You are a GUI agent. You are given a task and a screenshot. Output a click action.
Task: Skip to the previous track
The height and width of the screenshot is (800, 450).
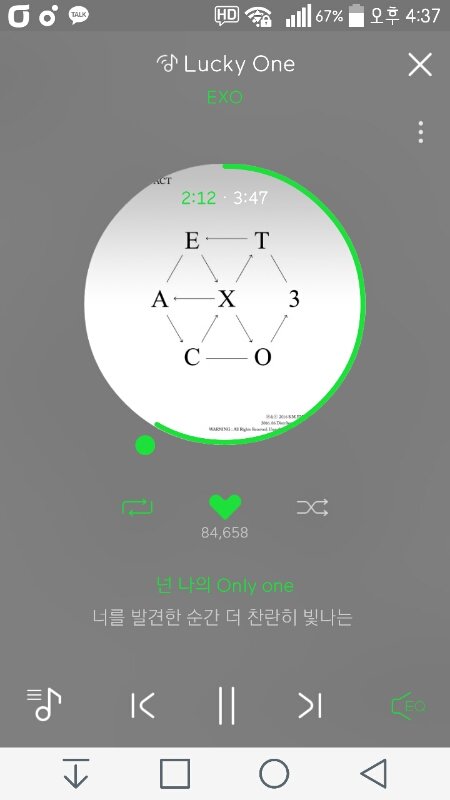coord(143,706)
